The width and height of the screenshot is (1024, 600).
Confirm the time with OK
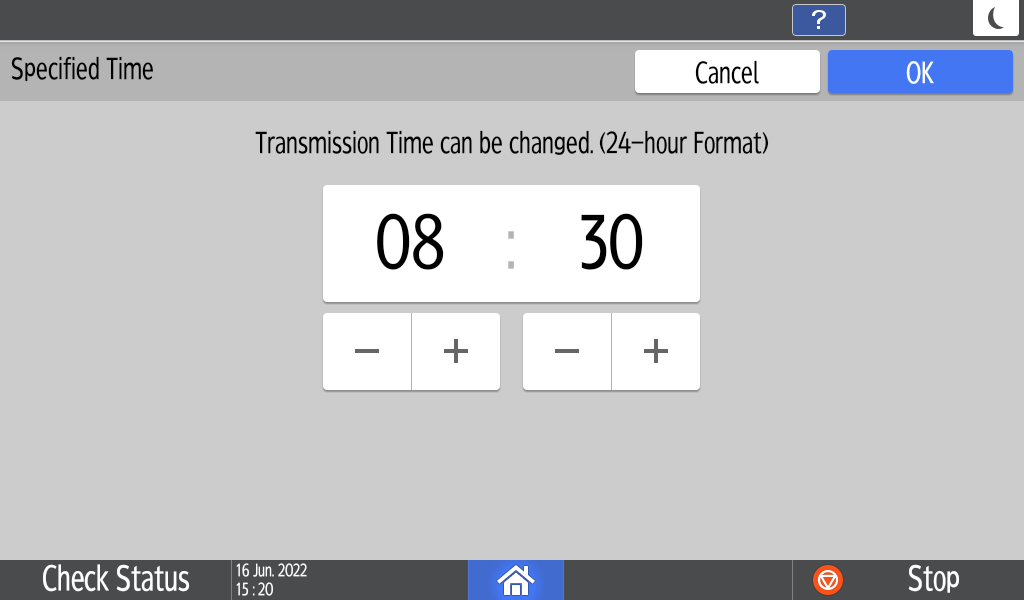coord(920,72)
